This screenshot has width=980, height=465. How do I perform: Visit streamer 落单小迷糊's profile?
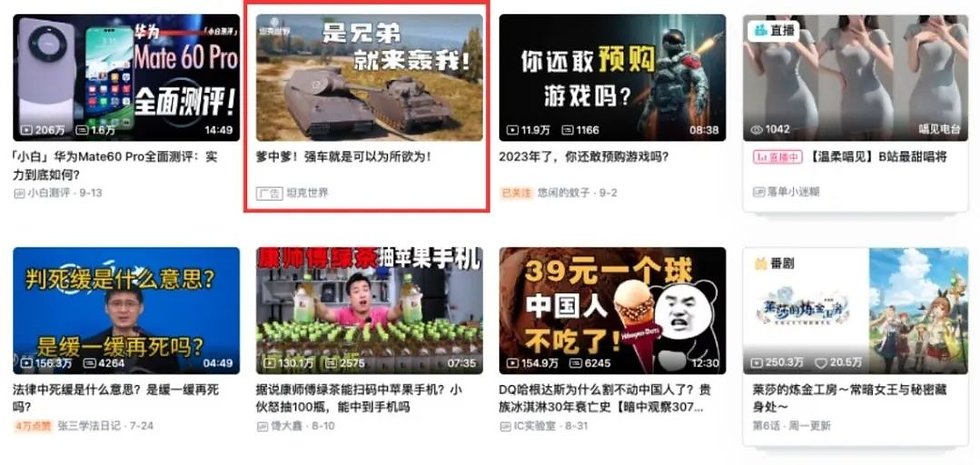click(x=794, y=192)
